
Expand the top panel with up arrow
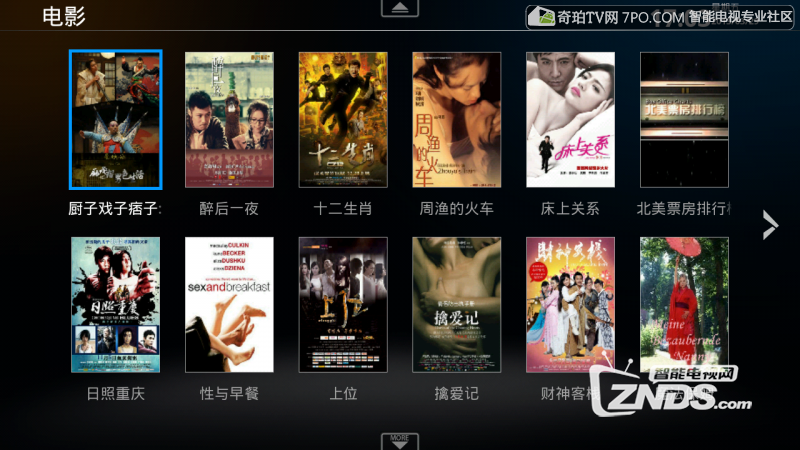[x=400, y=8]
